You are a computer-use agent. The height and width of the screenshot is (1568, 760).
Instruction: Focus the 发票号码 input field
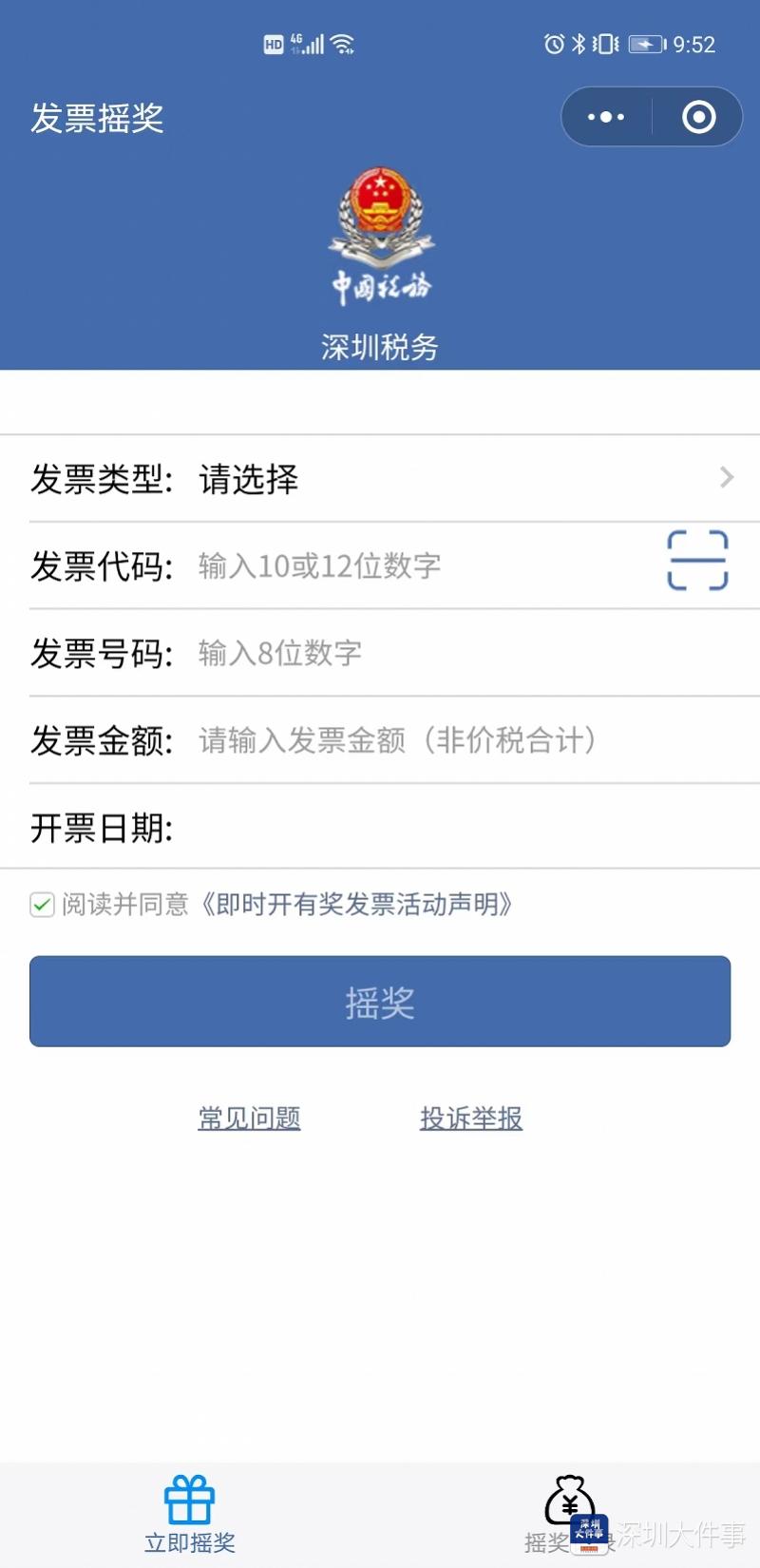point(475,653)
